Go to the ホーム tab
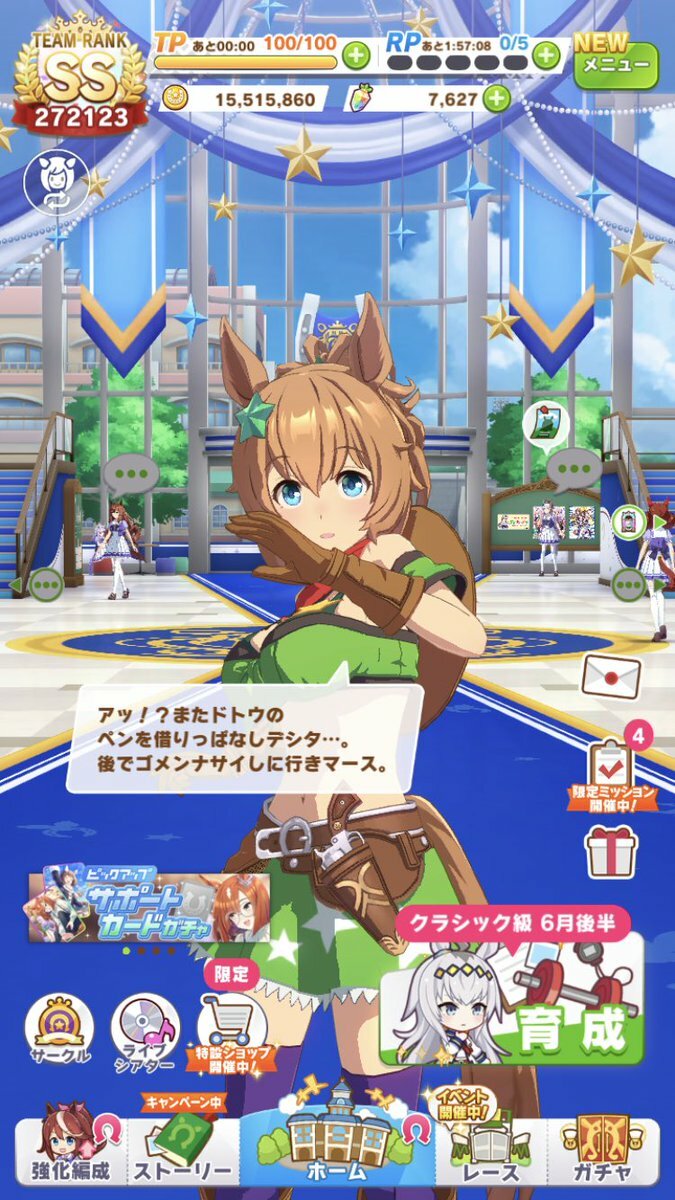The image size is (675, 1200). click(x=337, y=1140)
